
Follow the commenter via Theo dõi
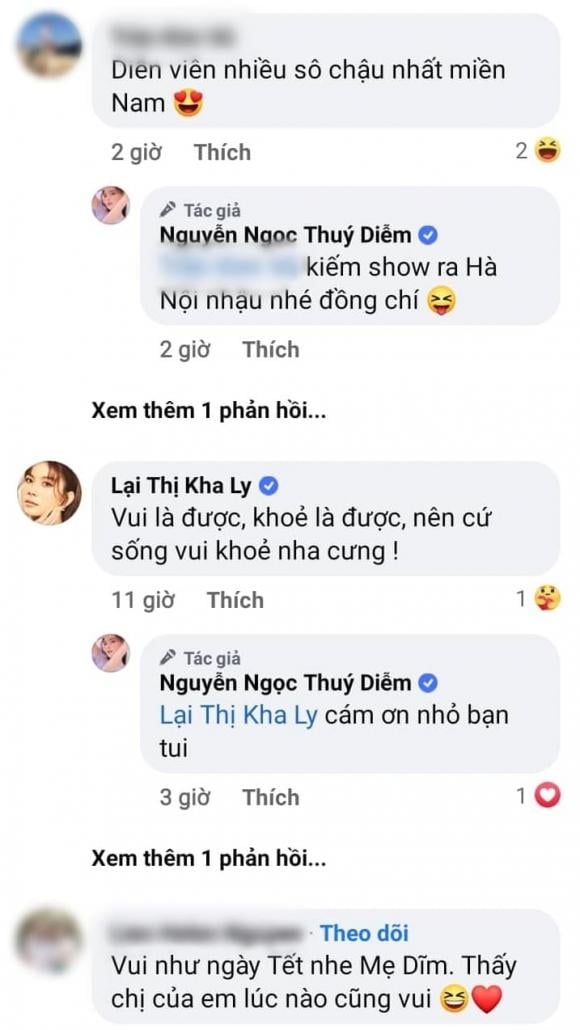pyautogui.click(x=365, y=933)
